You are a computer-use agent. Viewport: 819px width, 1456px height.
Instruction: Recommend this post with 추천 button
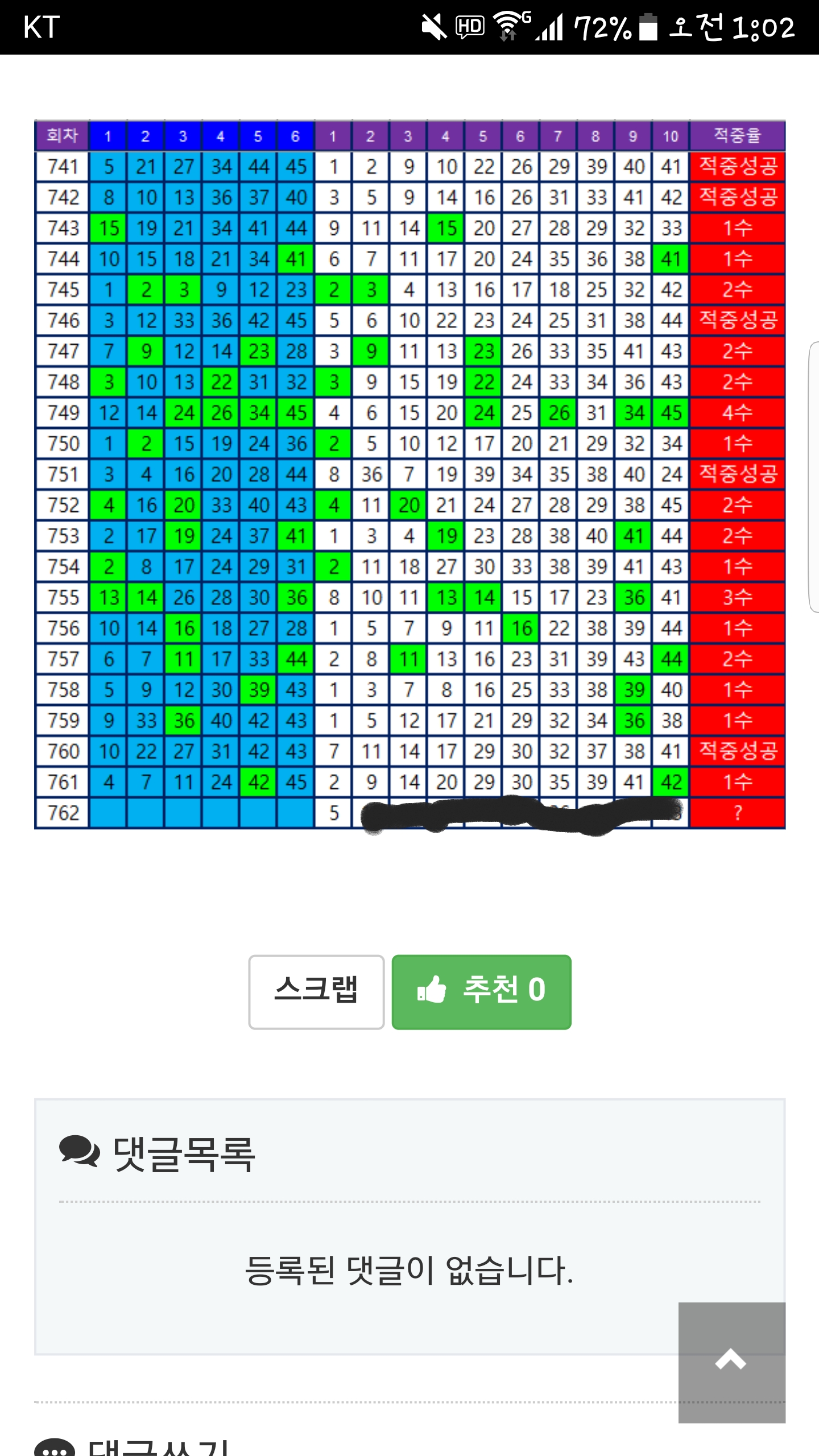(x=481, y=991)
